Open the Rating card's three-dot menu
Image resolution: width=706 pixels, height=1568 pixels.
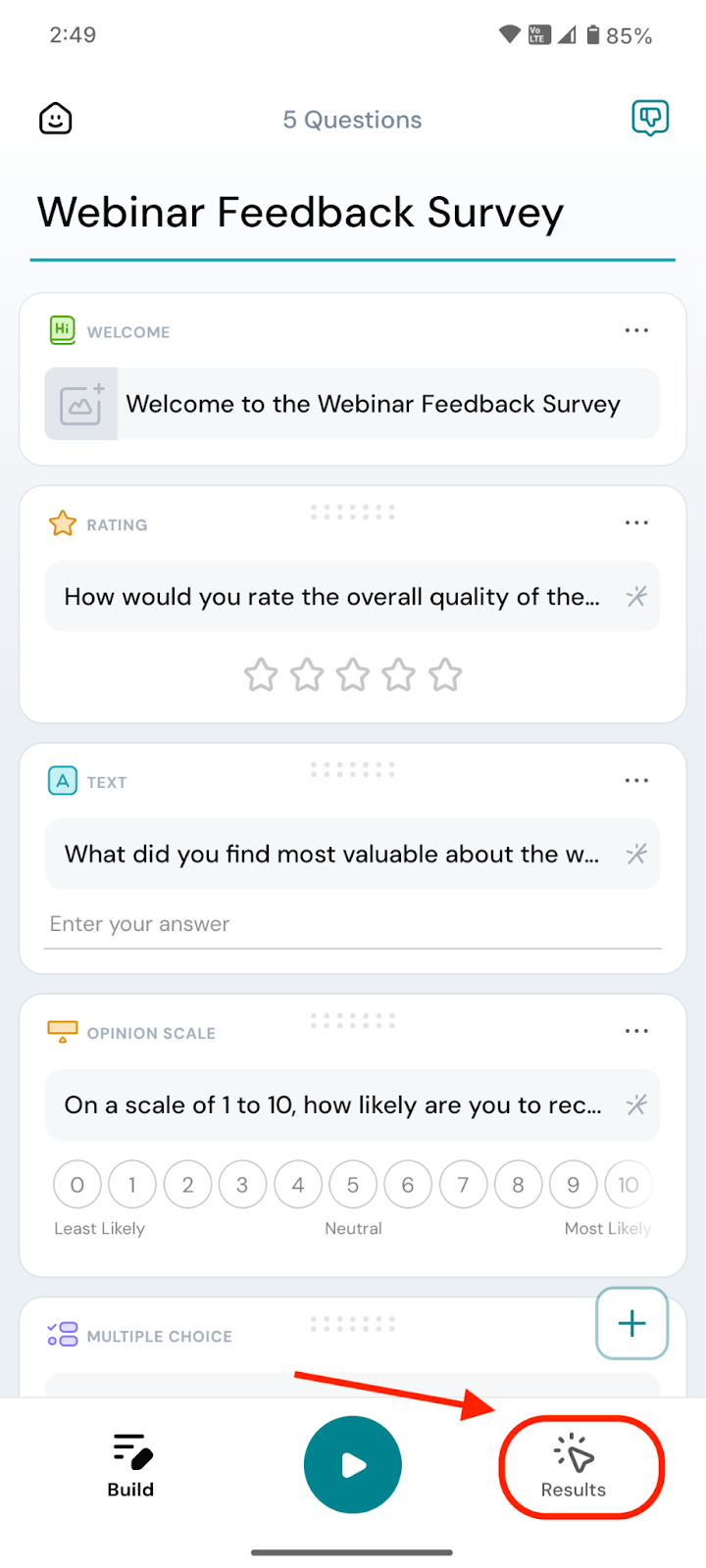pyautogui.click(x=636, y=522)
